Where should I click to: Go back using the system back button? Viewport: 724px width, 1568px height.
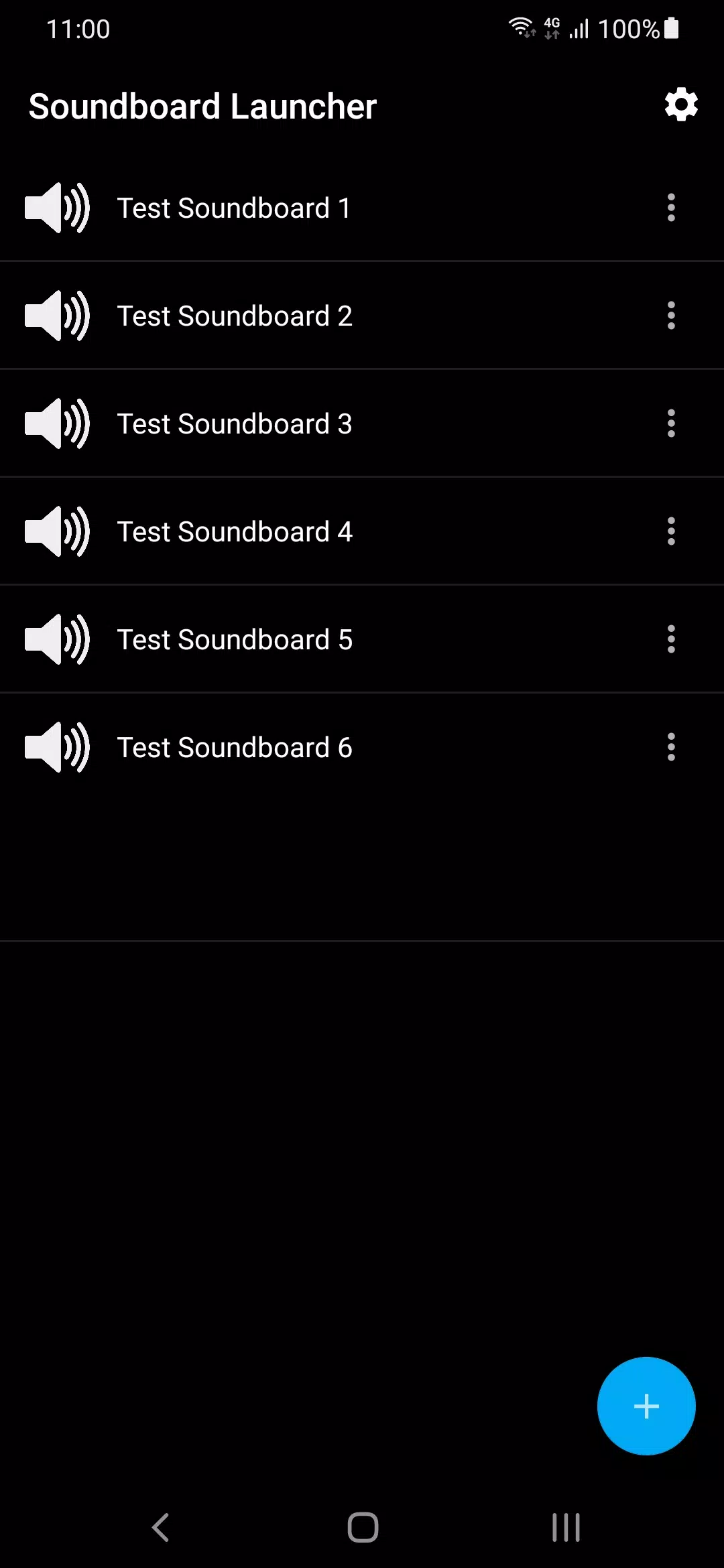[x=160, y=1528]
